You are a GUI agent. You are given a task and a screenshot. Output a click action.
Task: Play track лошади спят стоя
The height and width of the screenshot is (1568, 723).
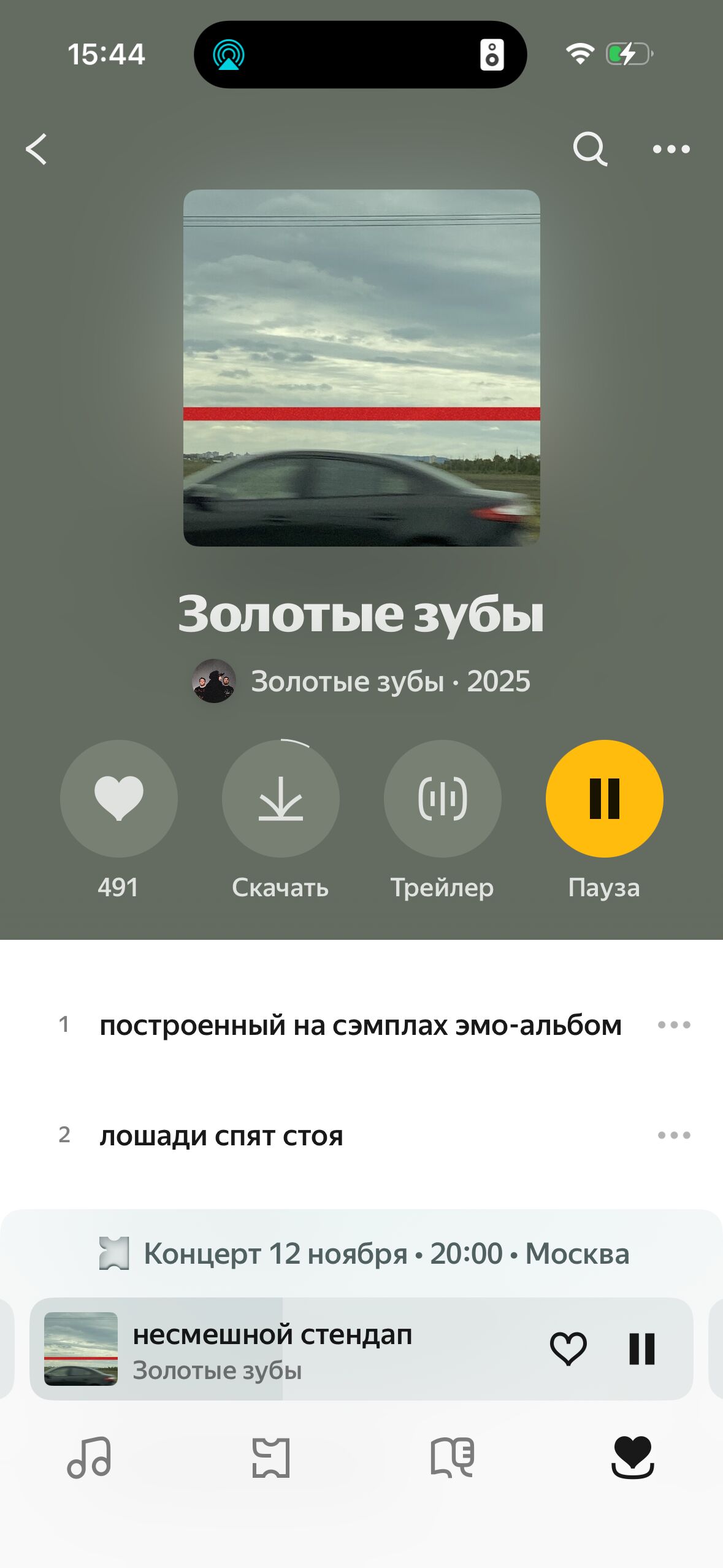click(221, 1136)
